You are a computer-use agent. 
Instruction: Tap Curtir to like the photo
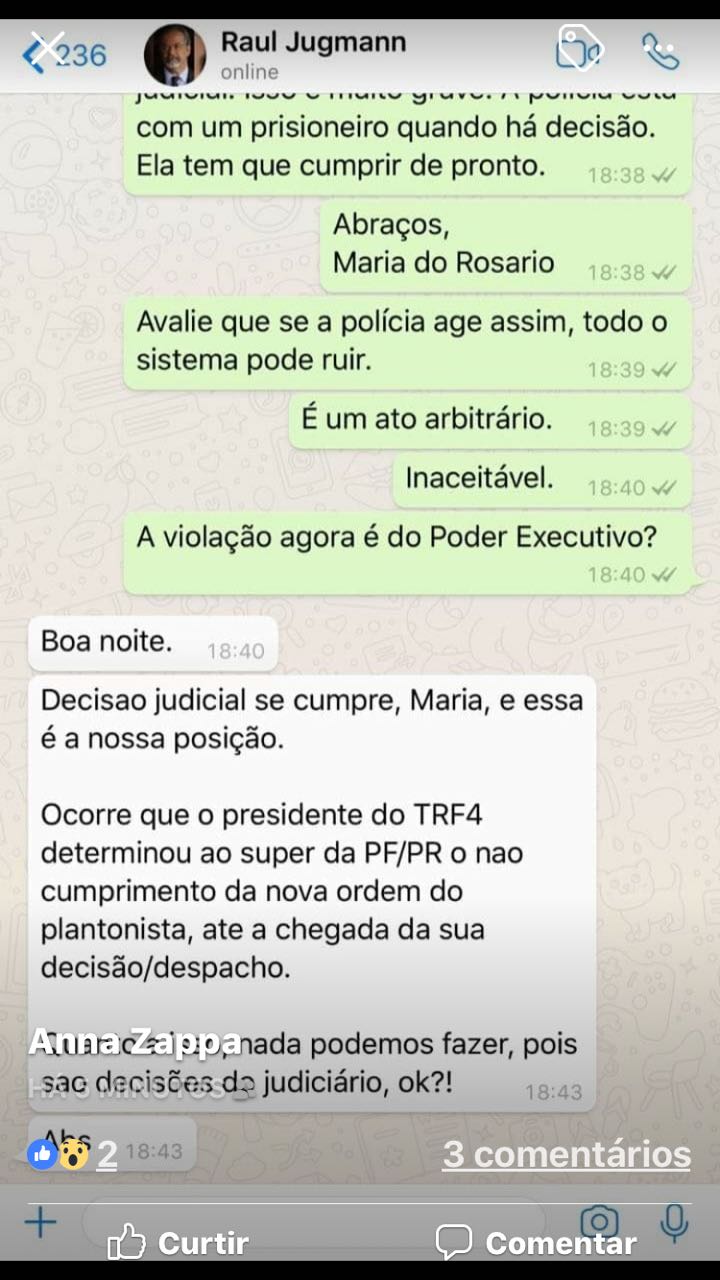click(179, 1242)
